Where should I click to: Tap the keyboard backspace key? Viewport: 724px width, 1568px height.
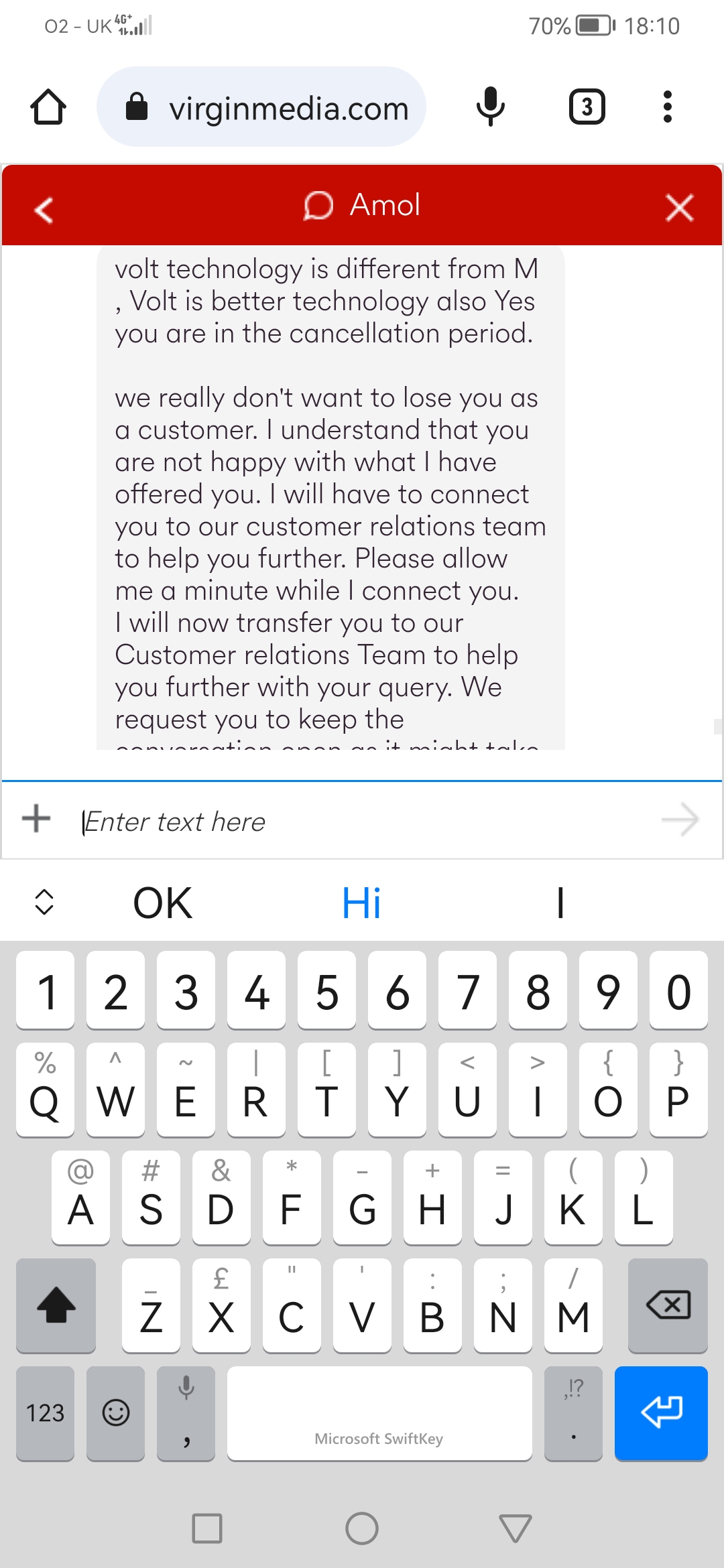click(x=668, y=1305)
